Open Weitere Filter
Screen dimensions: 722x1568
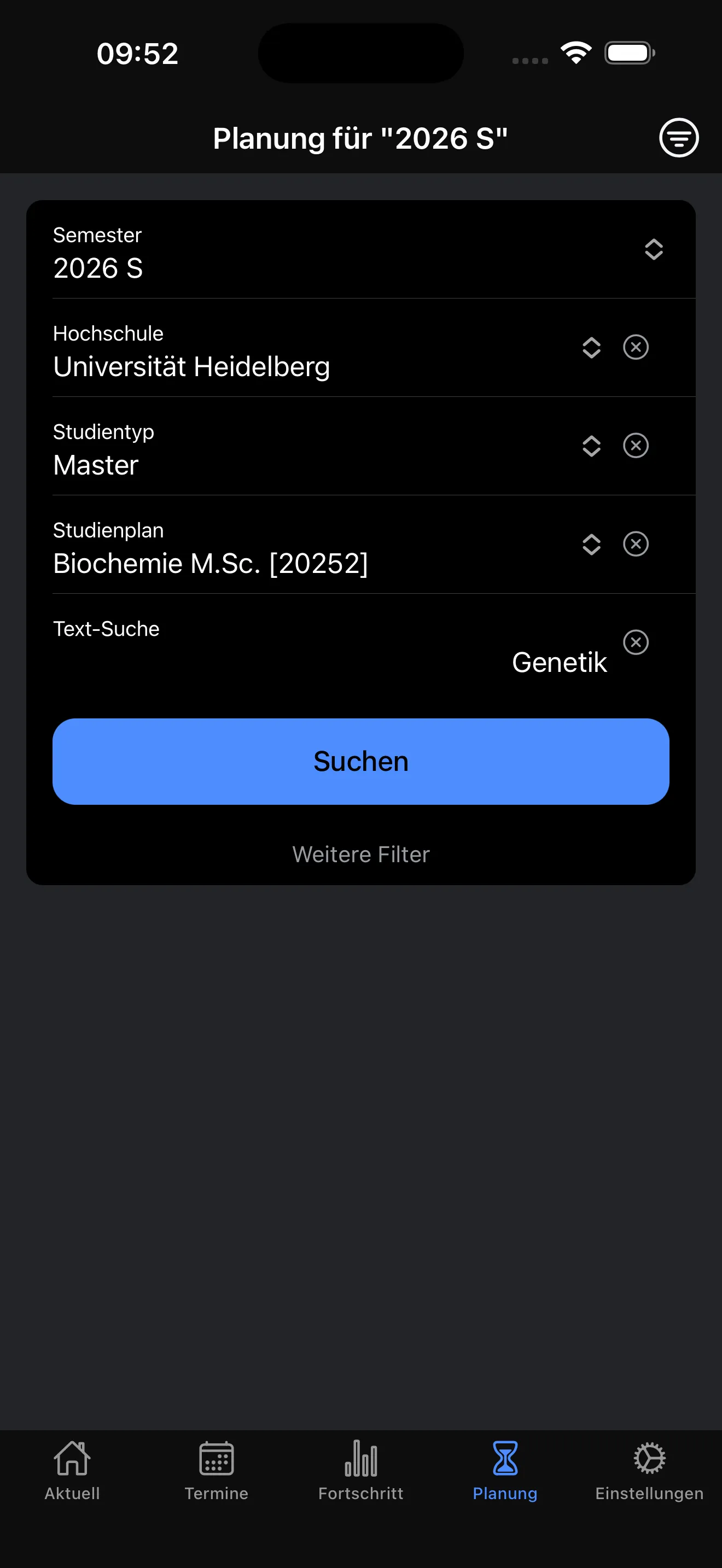[x=361, y=854]
